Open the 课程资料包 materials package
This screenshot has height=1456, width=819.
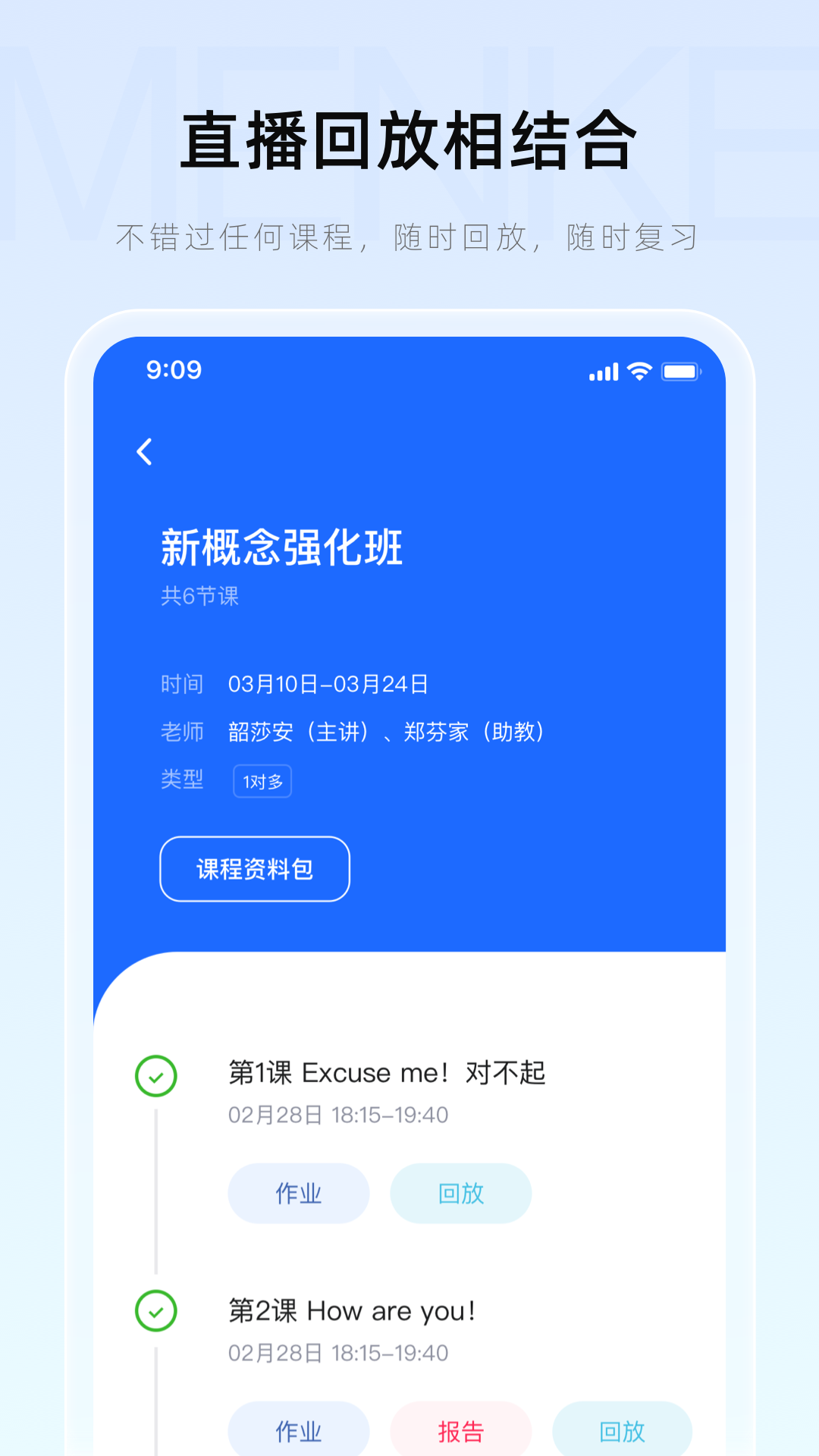tap(254, 869)
